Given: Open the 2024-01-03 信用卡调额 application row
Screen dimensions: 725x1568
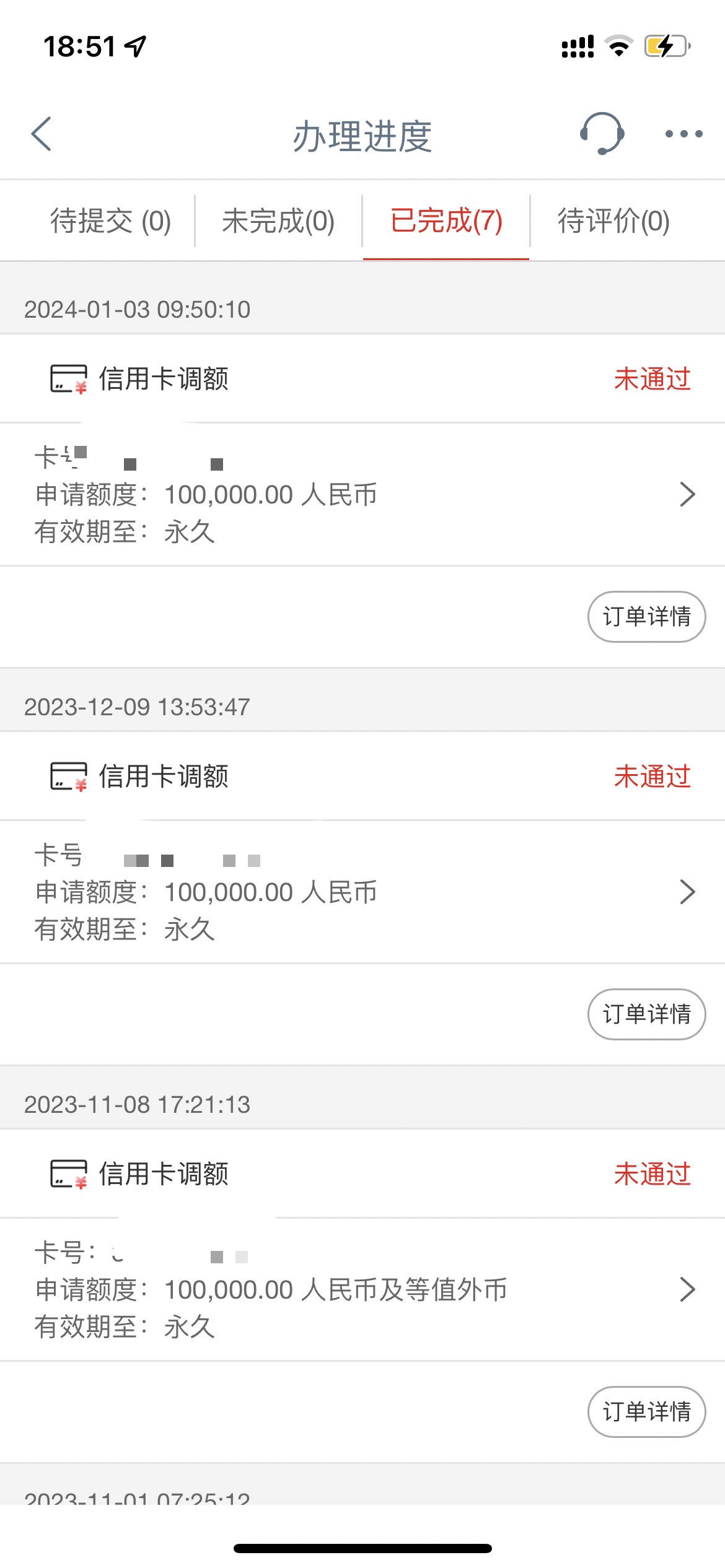Looking at the screenshot, I should (362, 494).
